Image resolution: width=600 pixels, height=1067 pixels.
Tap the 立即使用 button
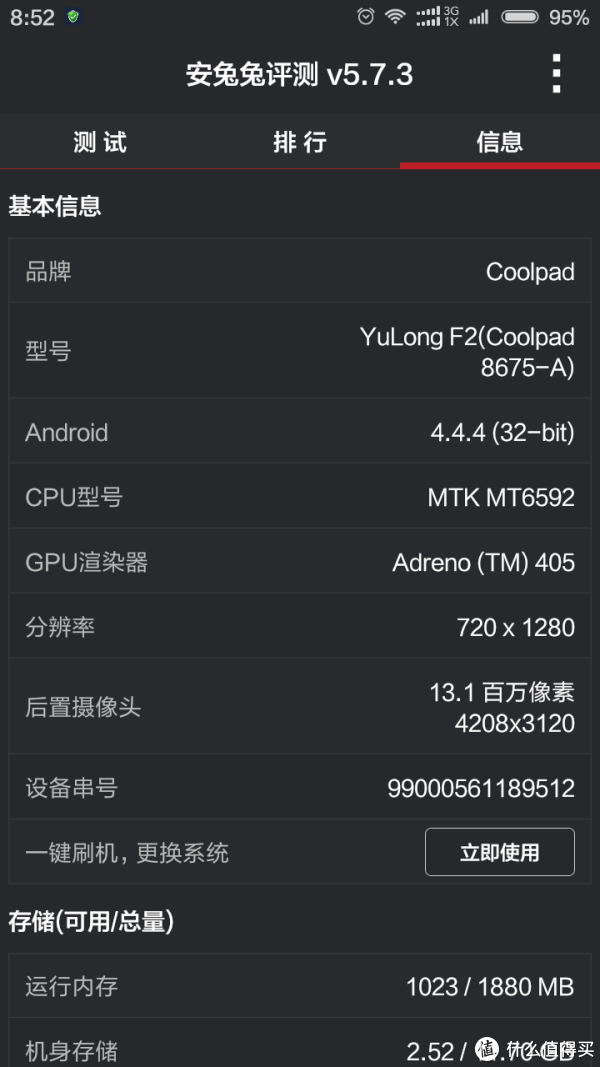tap(499, 852)
